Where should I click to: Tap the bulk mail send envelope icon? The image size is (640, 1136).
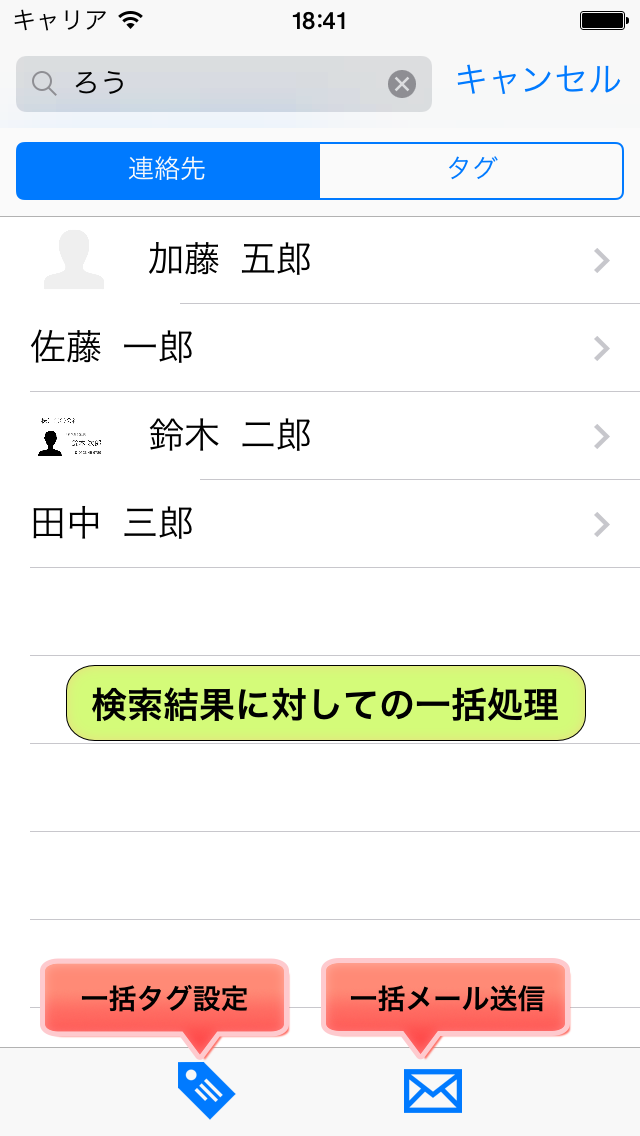click(x=433, y=1090)
